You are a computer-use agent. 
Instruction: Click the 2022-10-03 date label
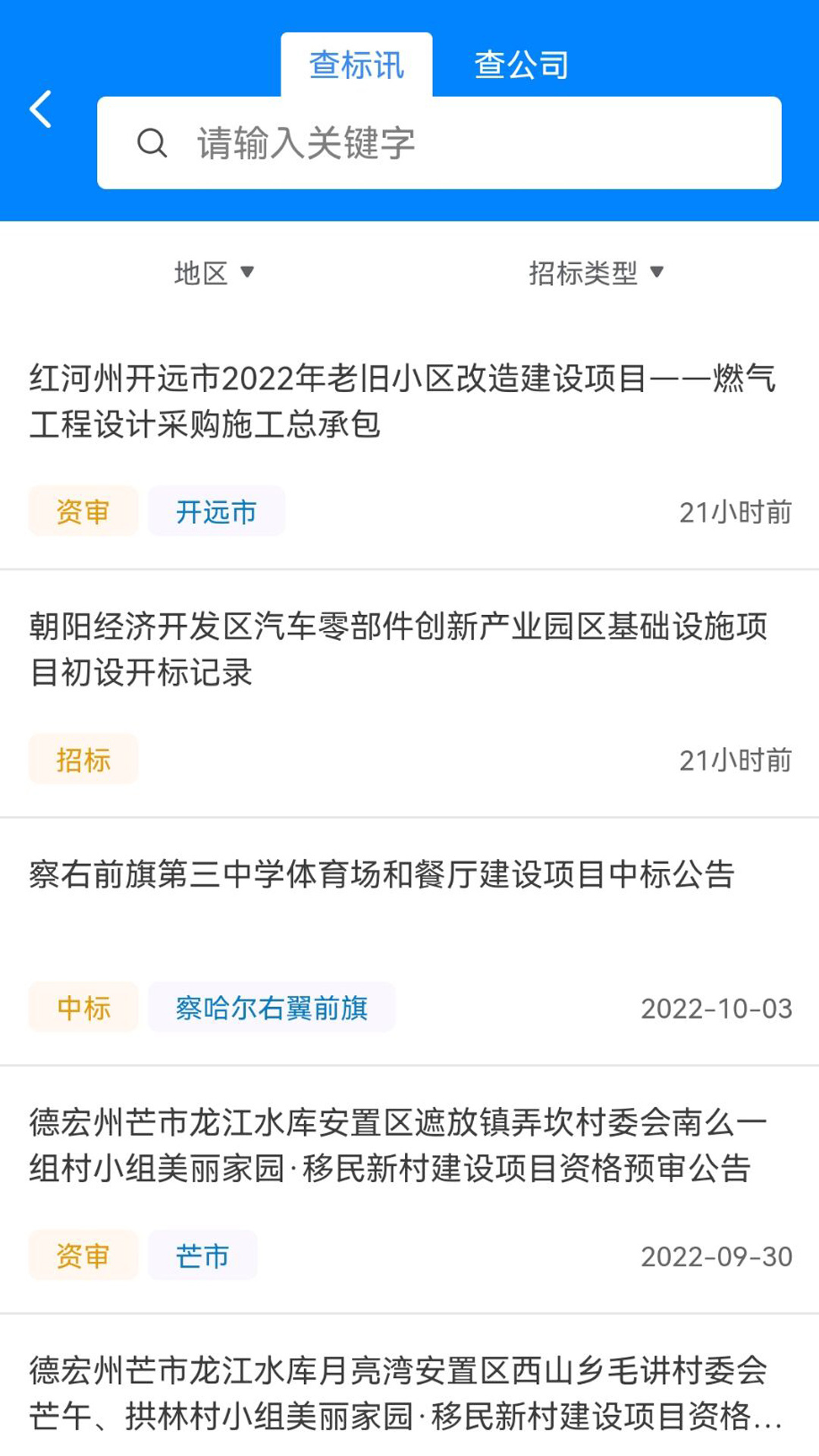tap(717, 1009)
